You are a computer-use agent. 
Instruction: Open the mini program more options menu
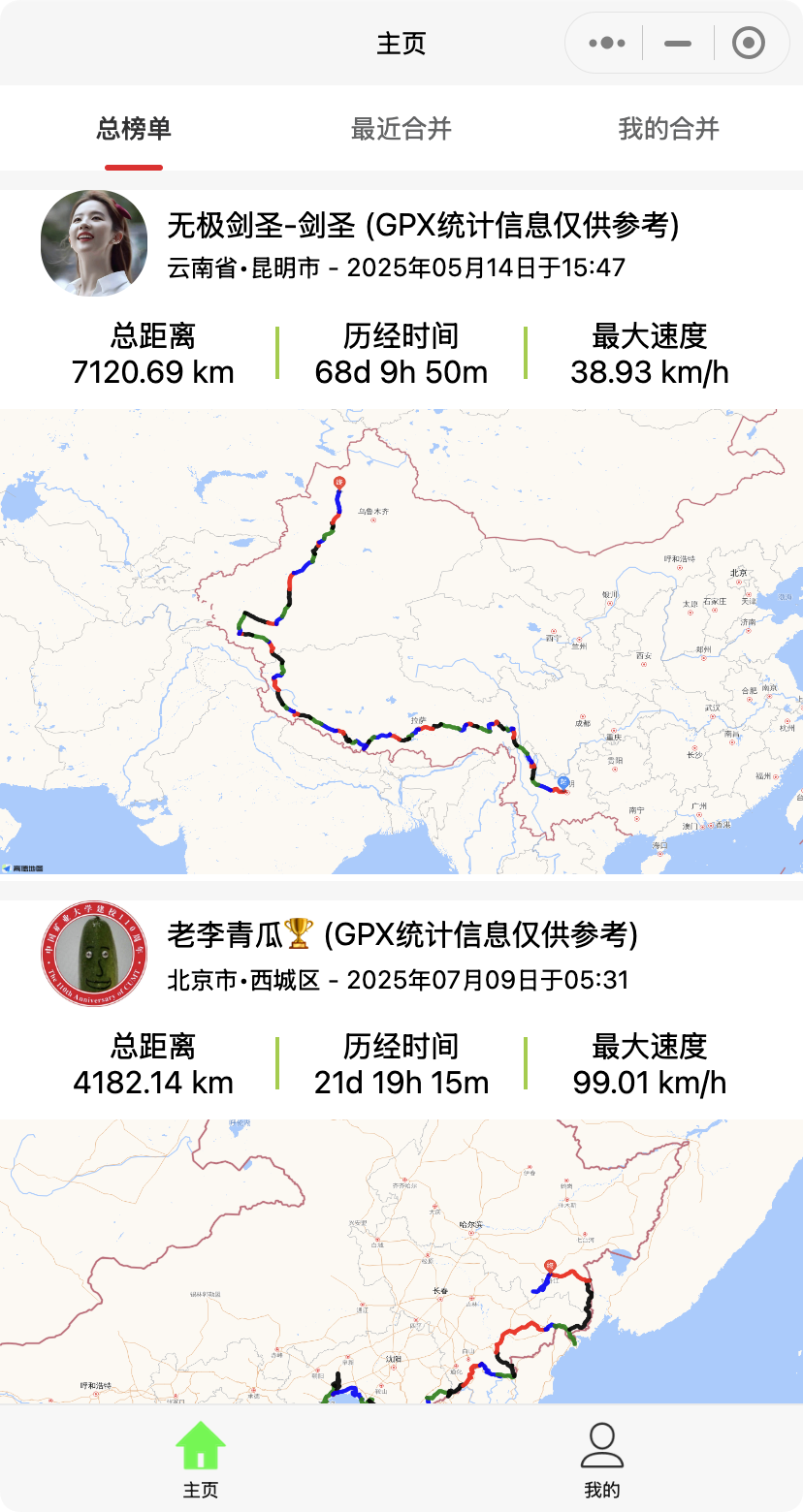[x=607, y=44]
